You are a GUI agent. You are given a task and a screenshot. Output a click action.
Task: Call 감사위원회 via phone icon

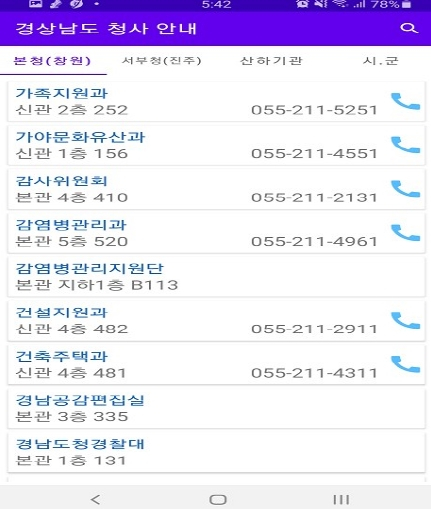coord(405,189)
